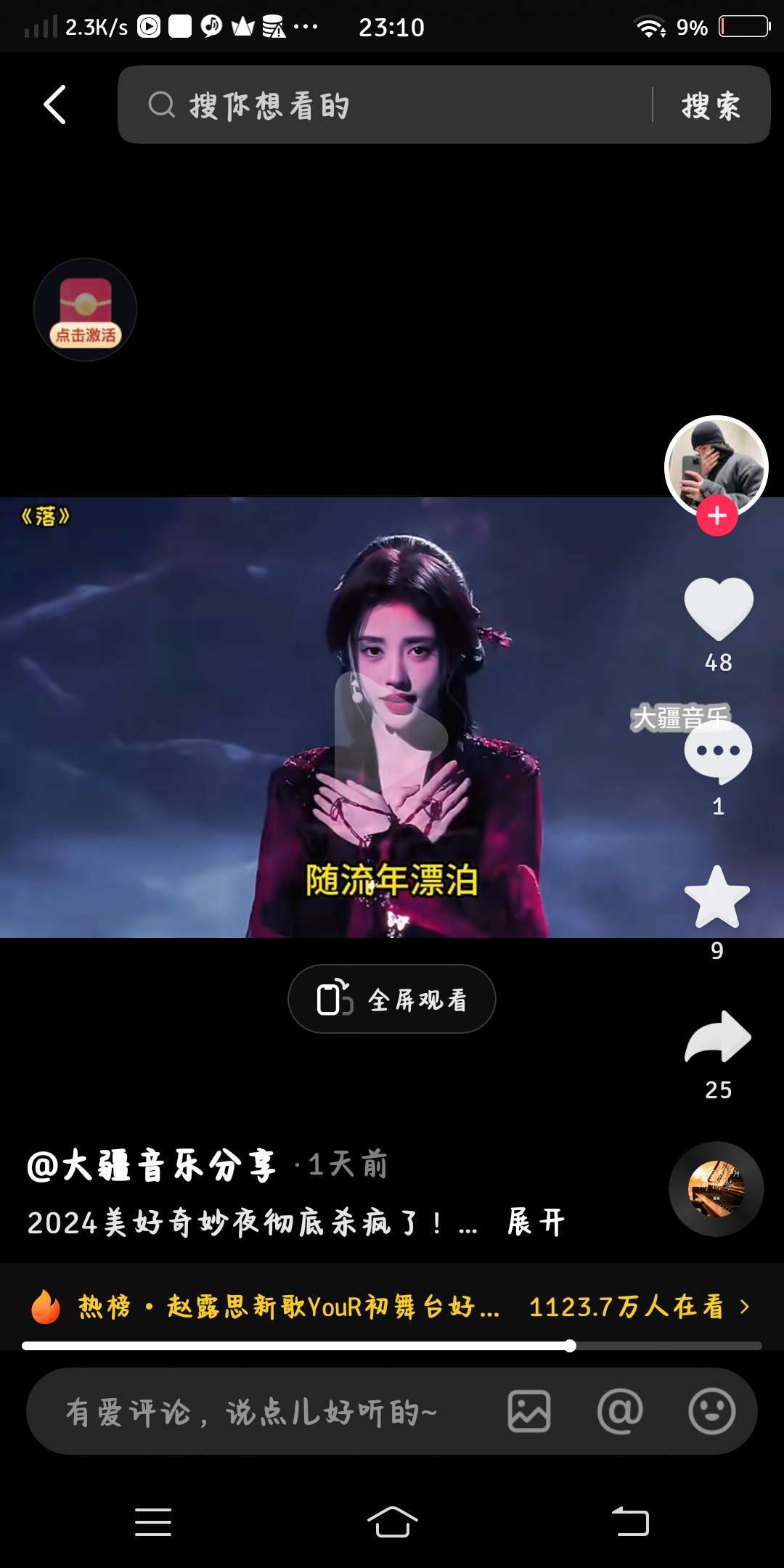
Task: Switch to 全屏观看 fullscreen mode
Action: click(x=392, y=1000)
